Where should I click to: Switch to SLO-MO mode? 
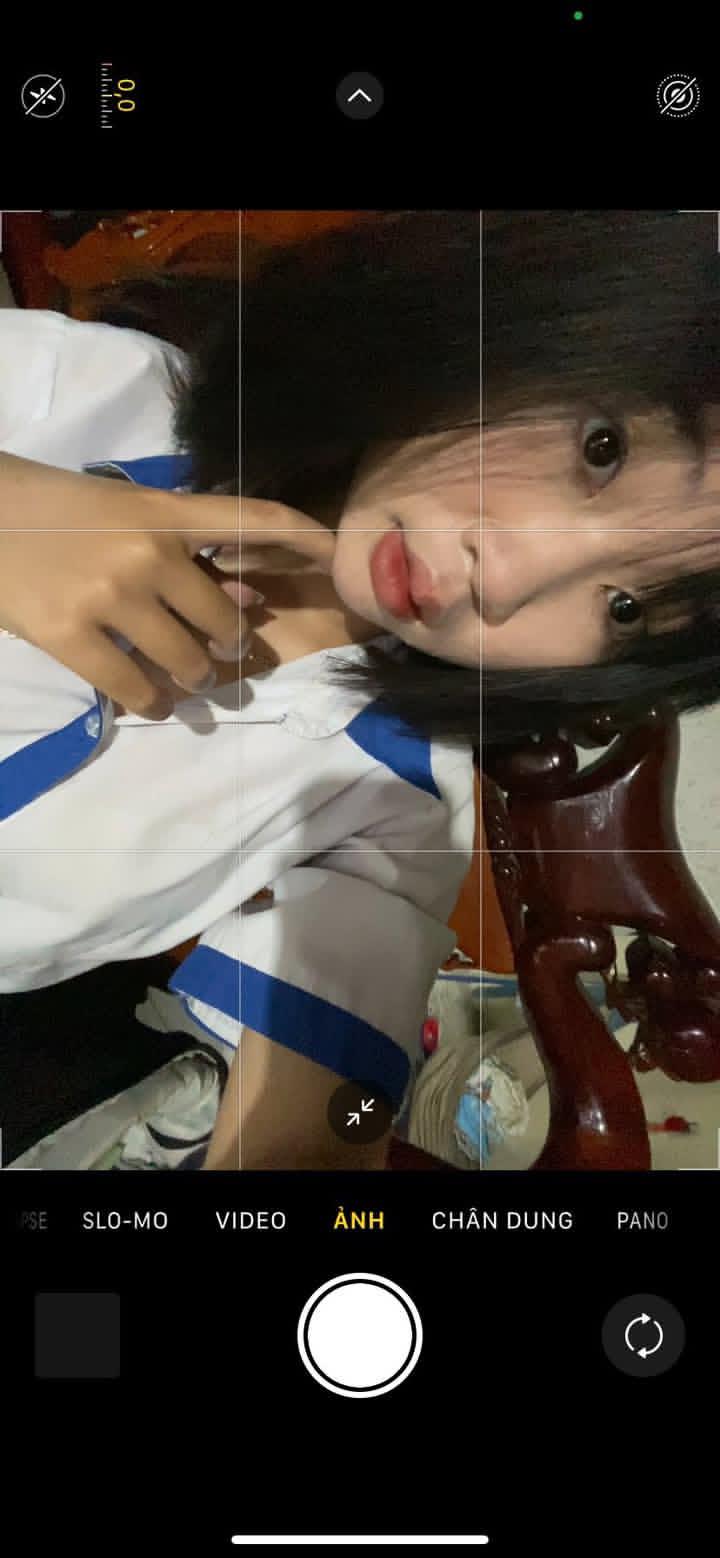click(125, 1220)
